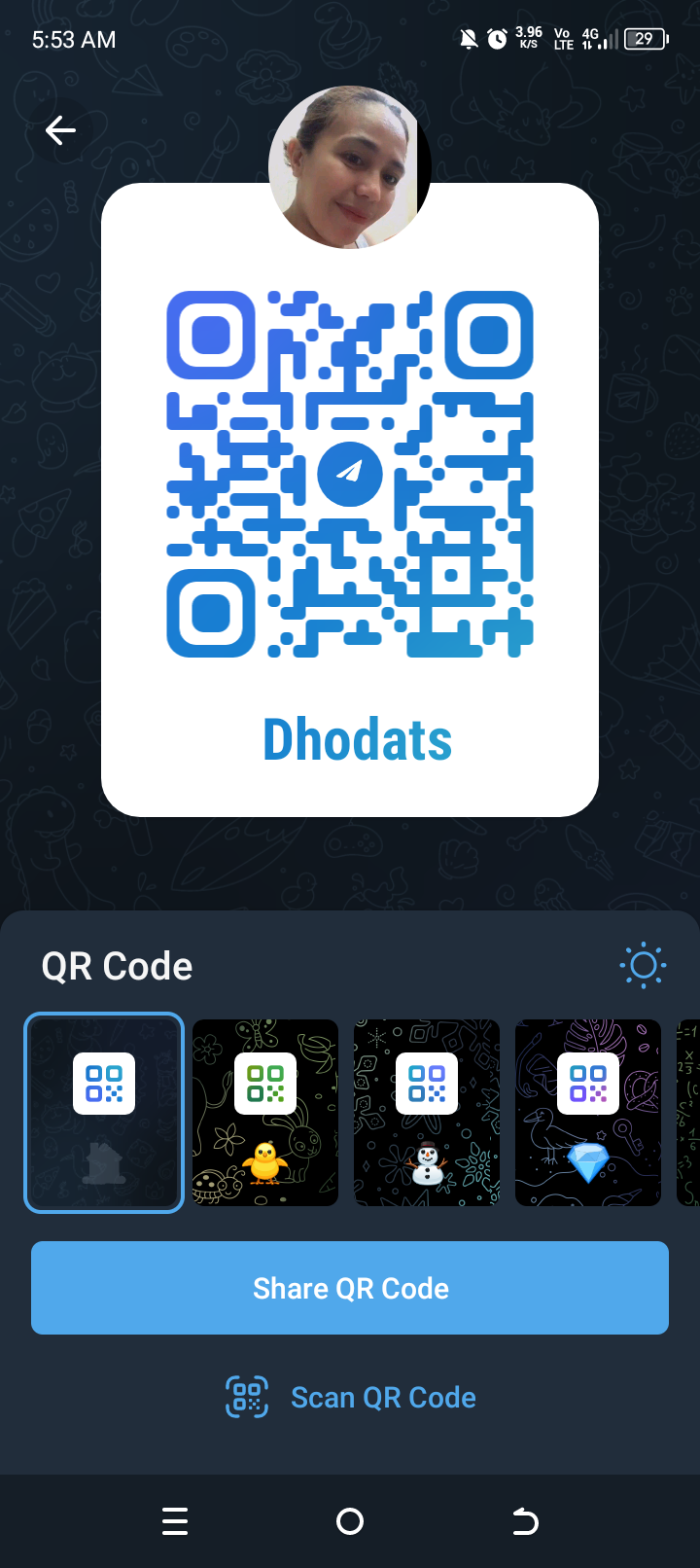Open Scan QR Code
The image size is (700, 1568).
(351, 1398)
